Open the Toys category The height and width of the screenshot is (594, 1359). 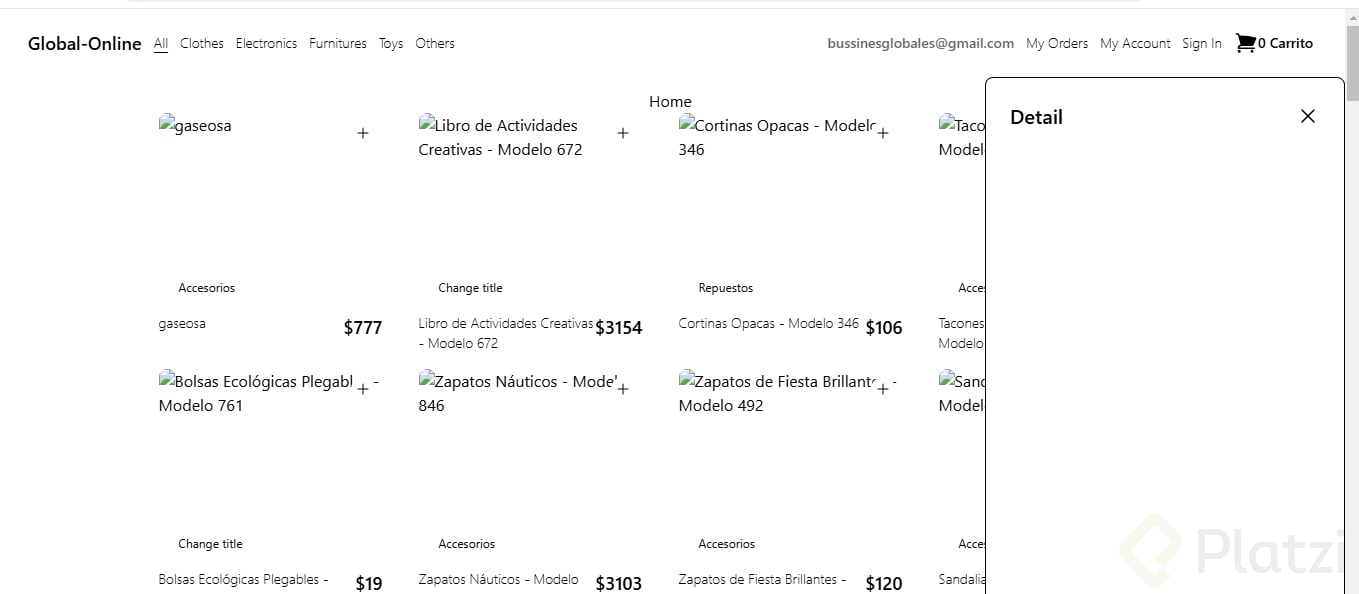pyautogui.click(x=391, y=43)
